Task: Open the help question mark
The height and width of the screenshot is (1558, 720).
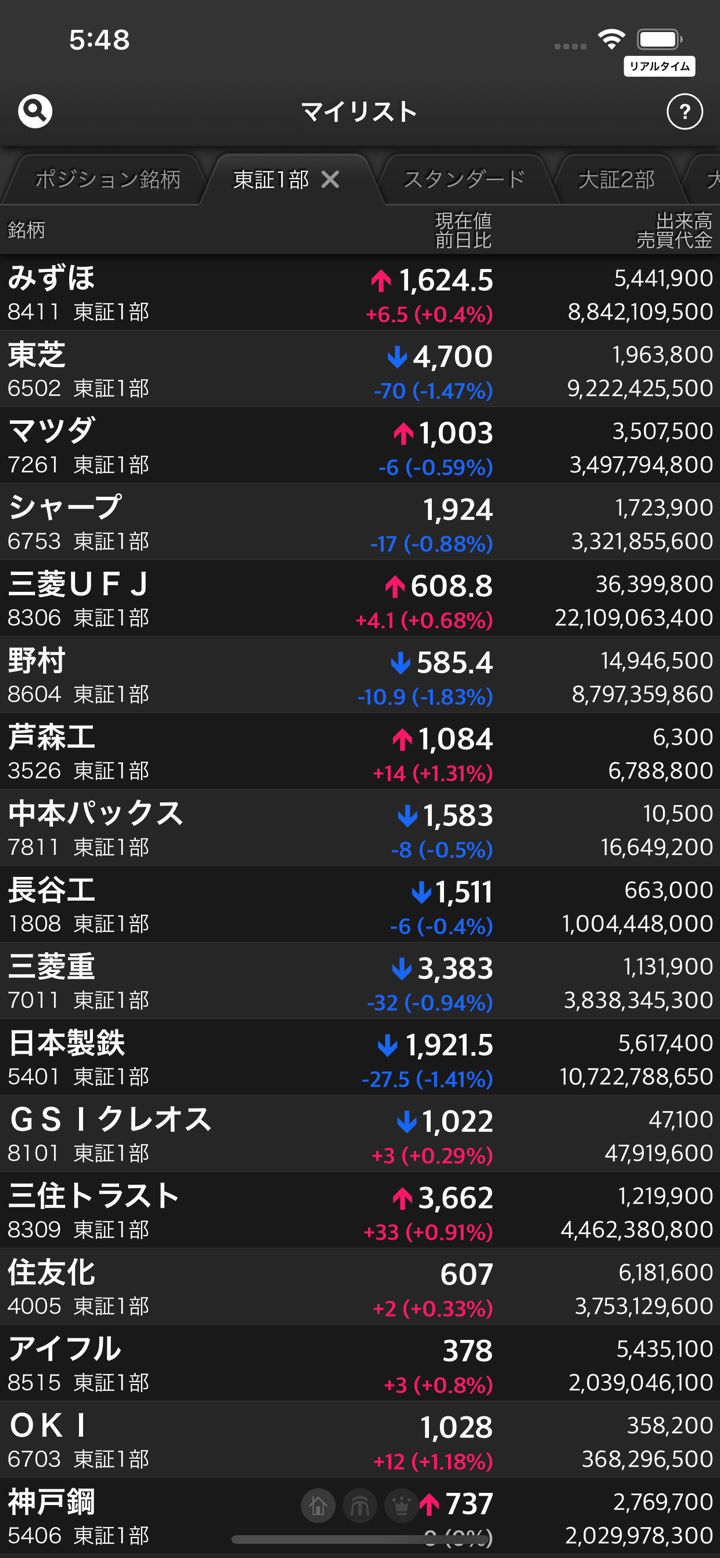Action: point(684,112)
